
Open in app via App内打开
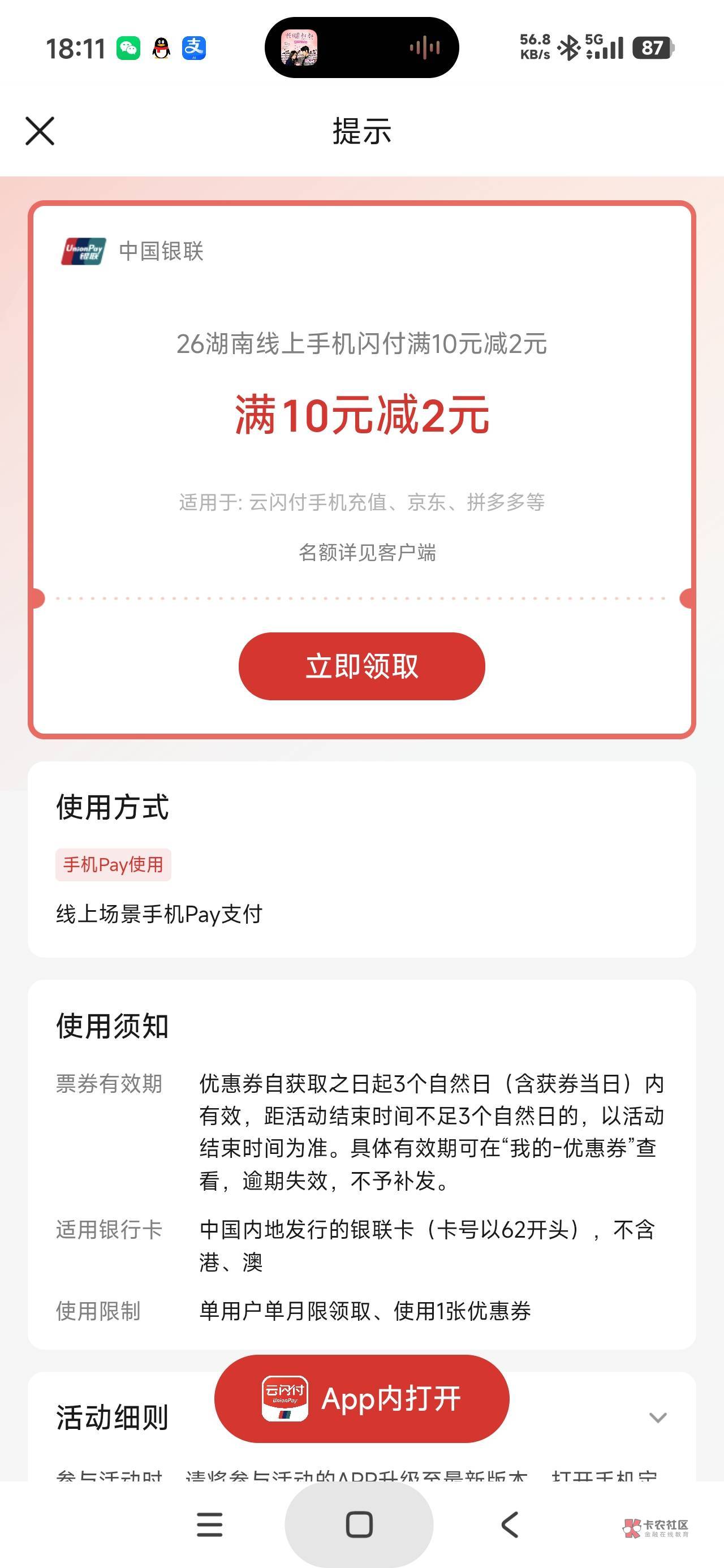point(361,1398)
